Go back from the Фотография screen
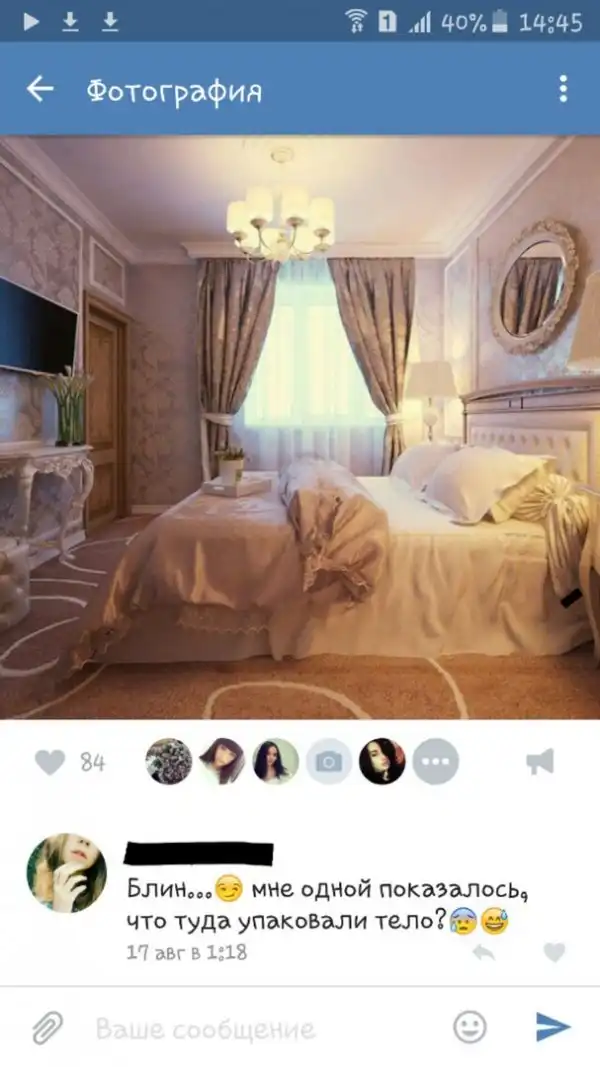 (x=40, y=90)
